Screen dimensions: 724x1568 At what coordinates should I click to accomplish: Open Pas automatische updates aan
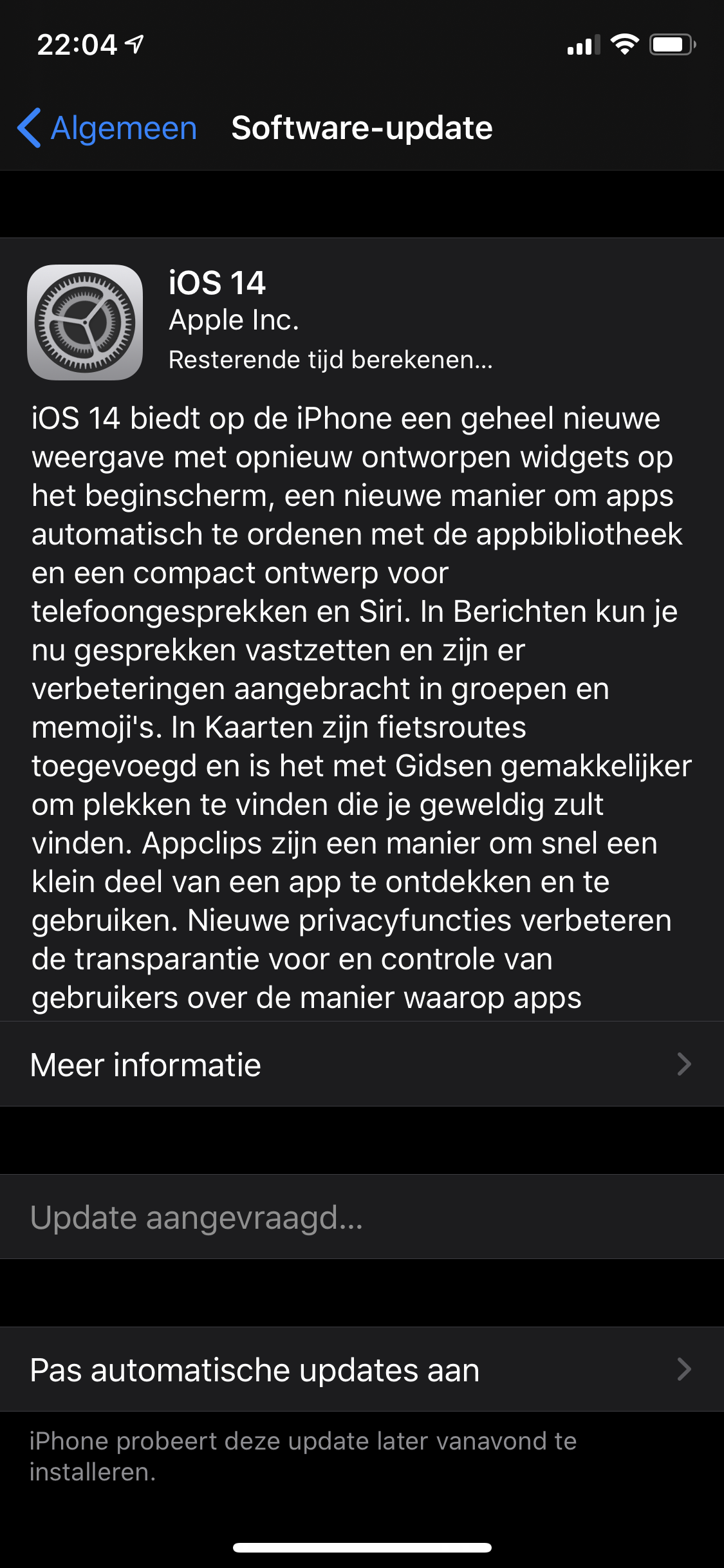click(x=362, y=1369)
